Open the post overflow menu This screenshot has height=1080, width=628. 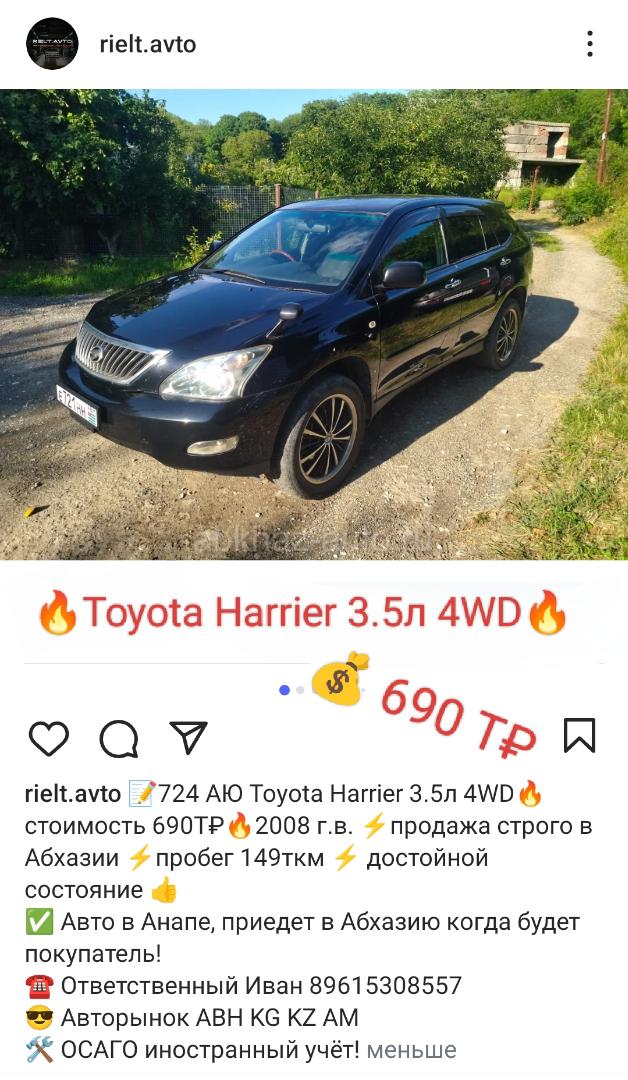589,43
